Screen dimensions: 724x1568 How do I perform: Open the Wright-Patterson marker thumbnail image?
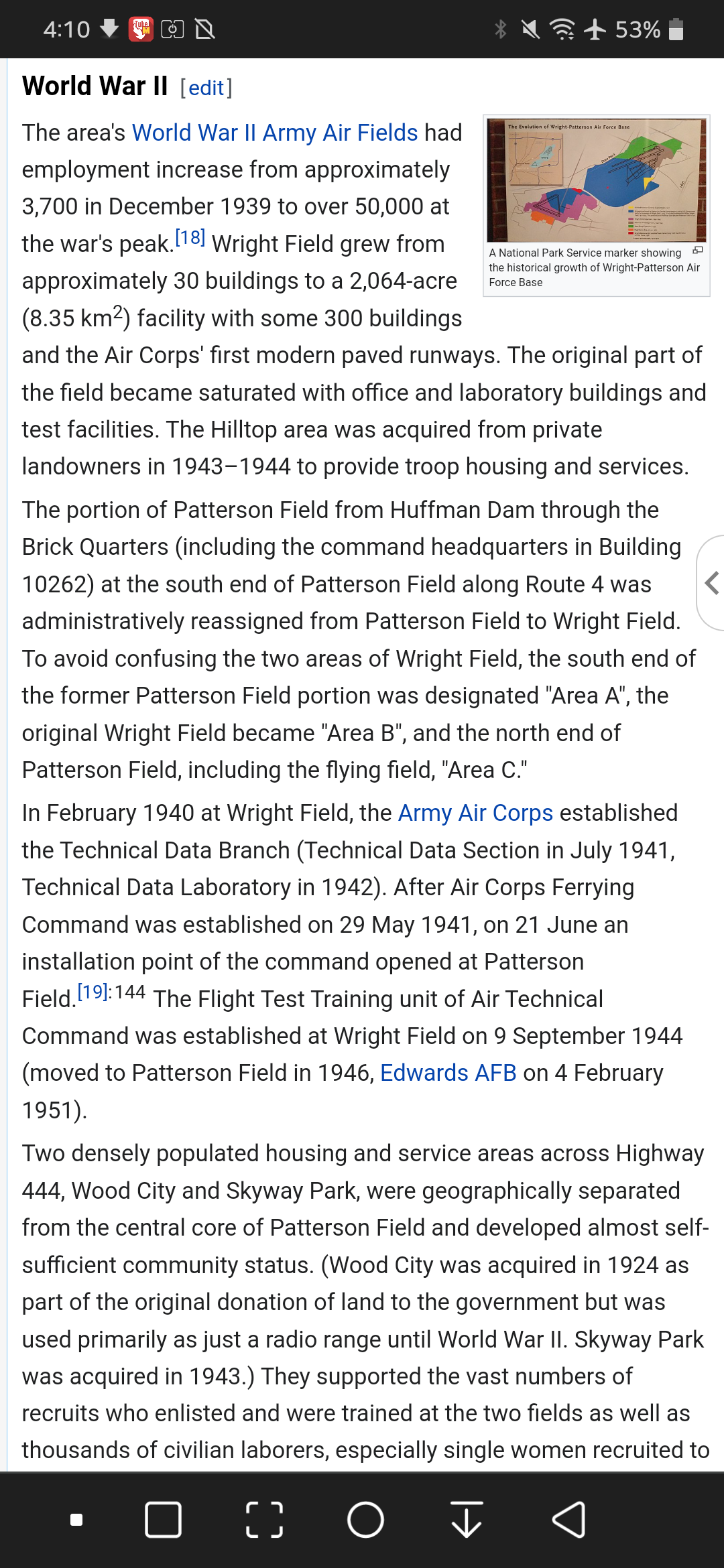click(x=596, y=180)
